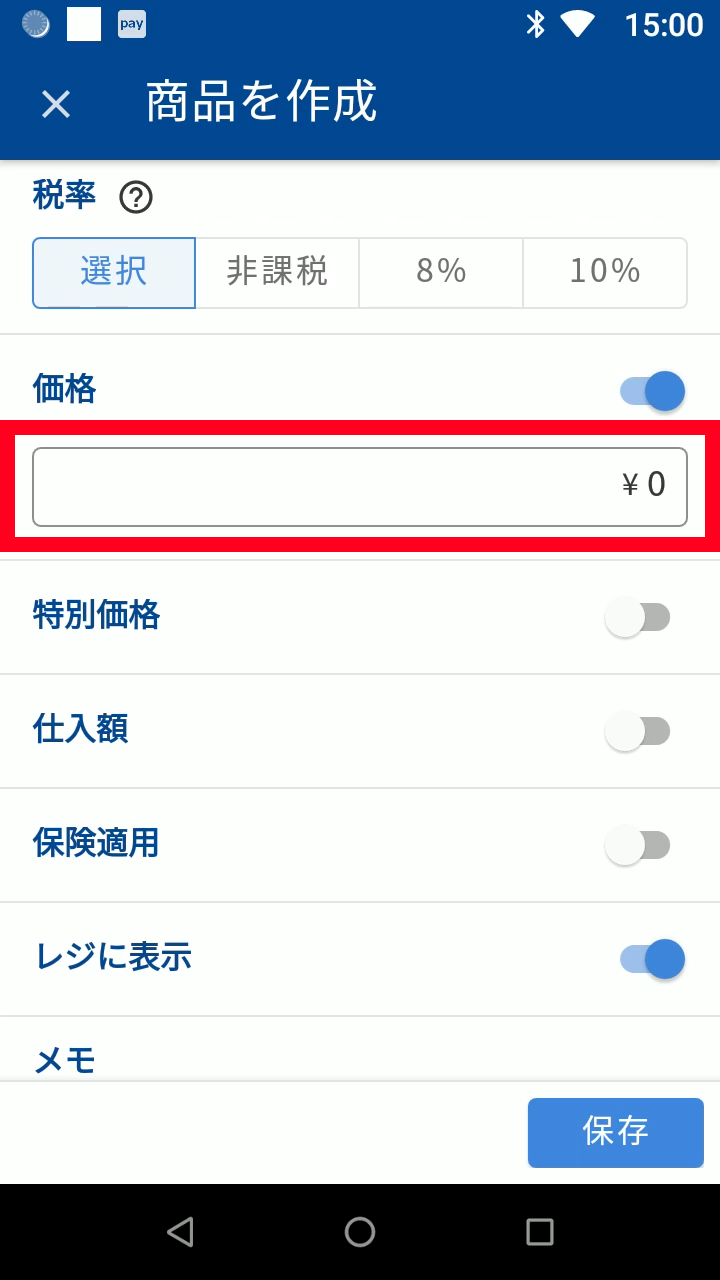Viewport: 720px width, 1280px height.
Task: Open recent apps from the navigation bar
Action: (x=540, y=1232)
